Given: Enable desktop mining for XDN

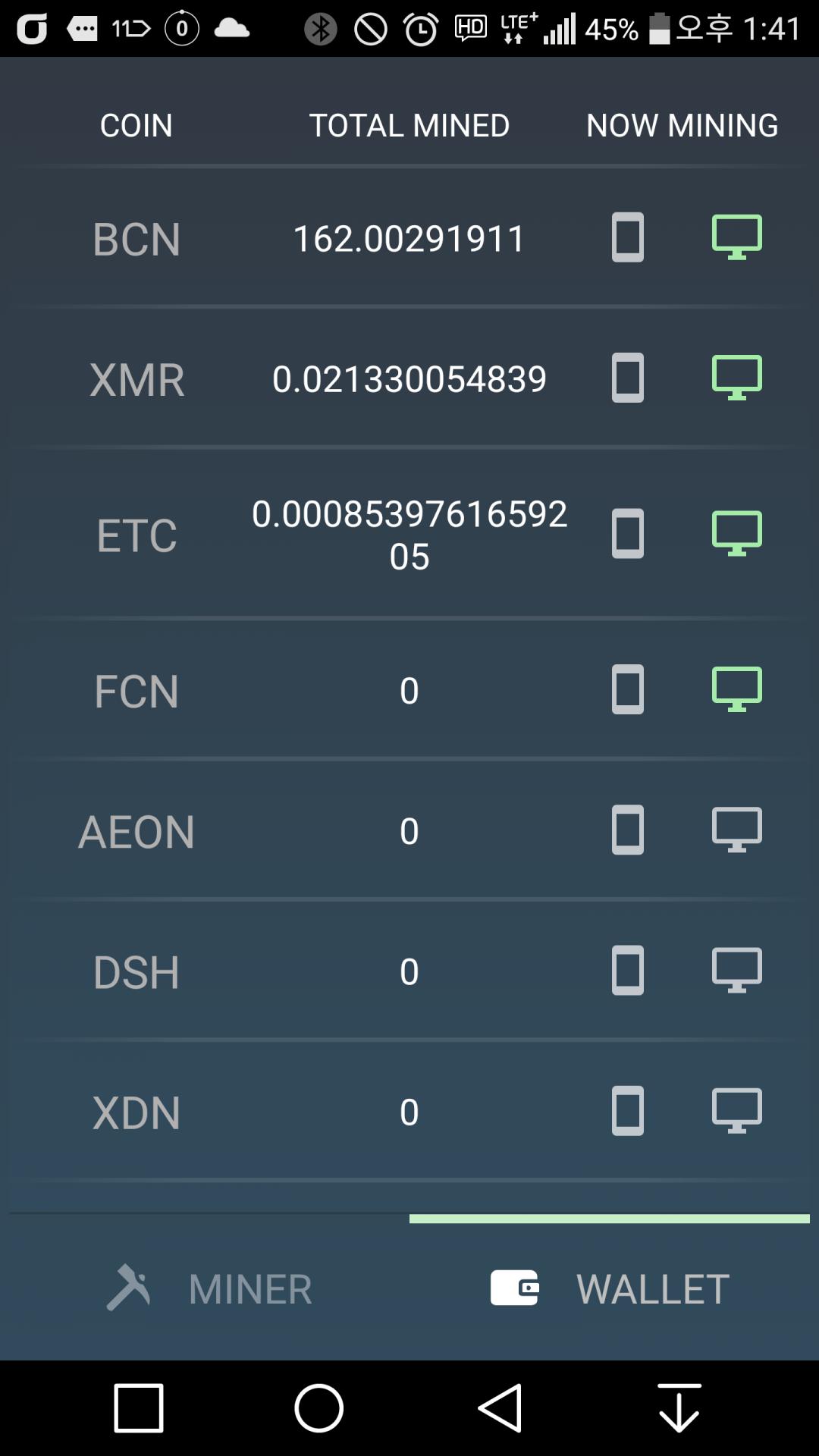Looking at the screenshot, I should pos(736,1110).
